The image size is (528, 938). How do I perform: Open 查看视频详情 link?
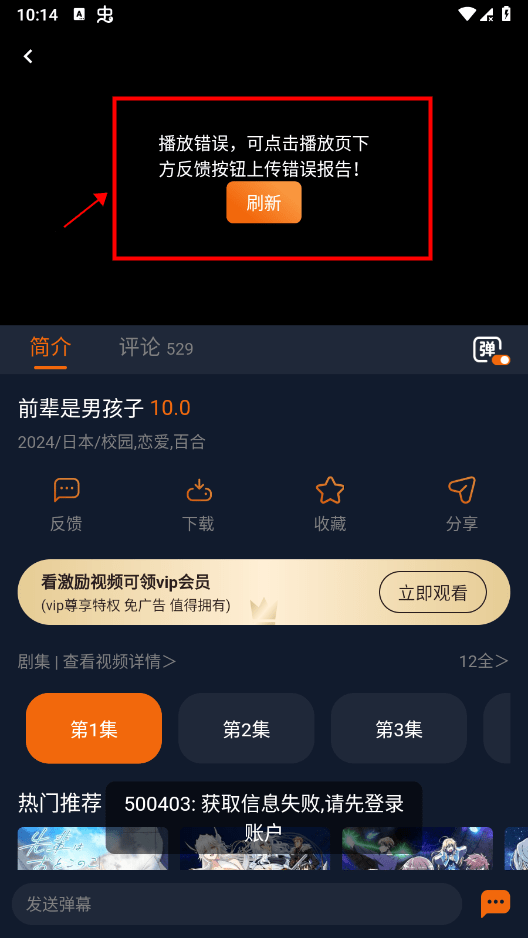[120, 661]
